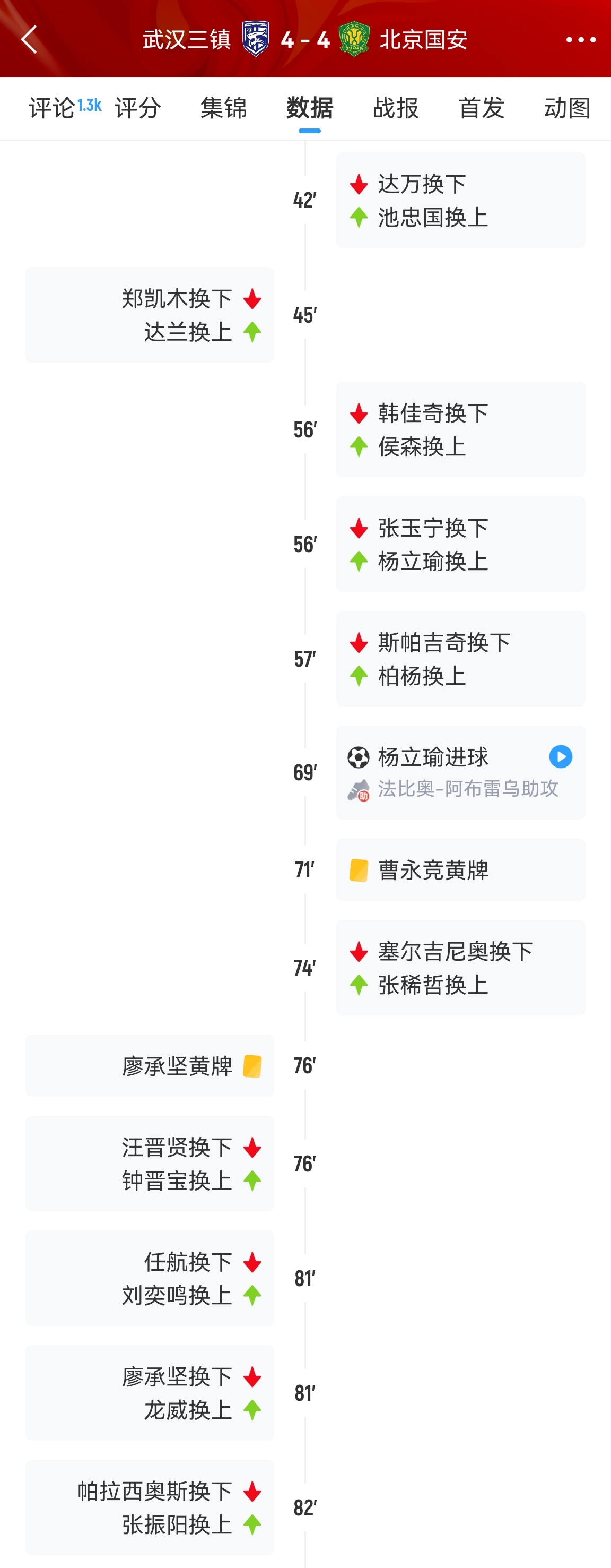
Task: Open the 北京国安 team page
Action: tap(423, 40)
